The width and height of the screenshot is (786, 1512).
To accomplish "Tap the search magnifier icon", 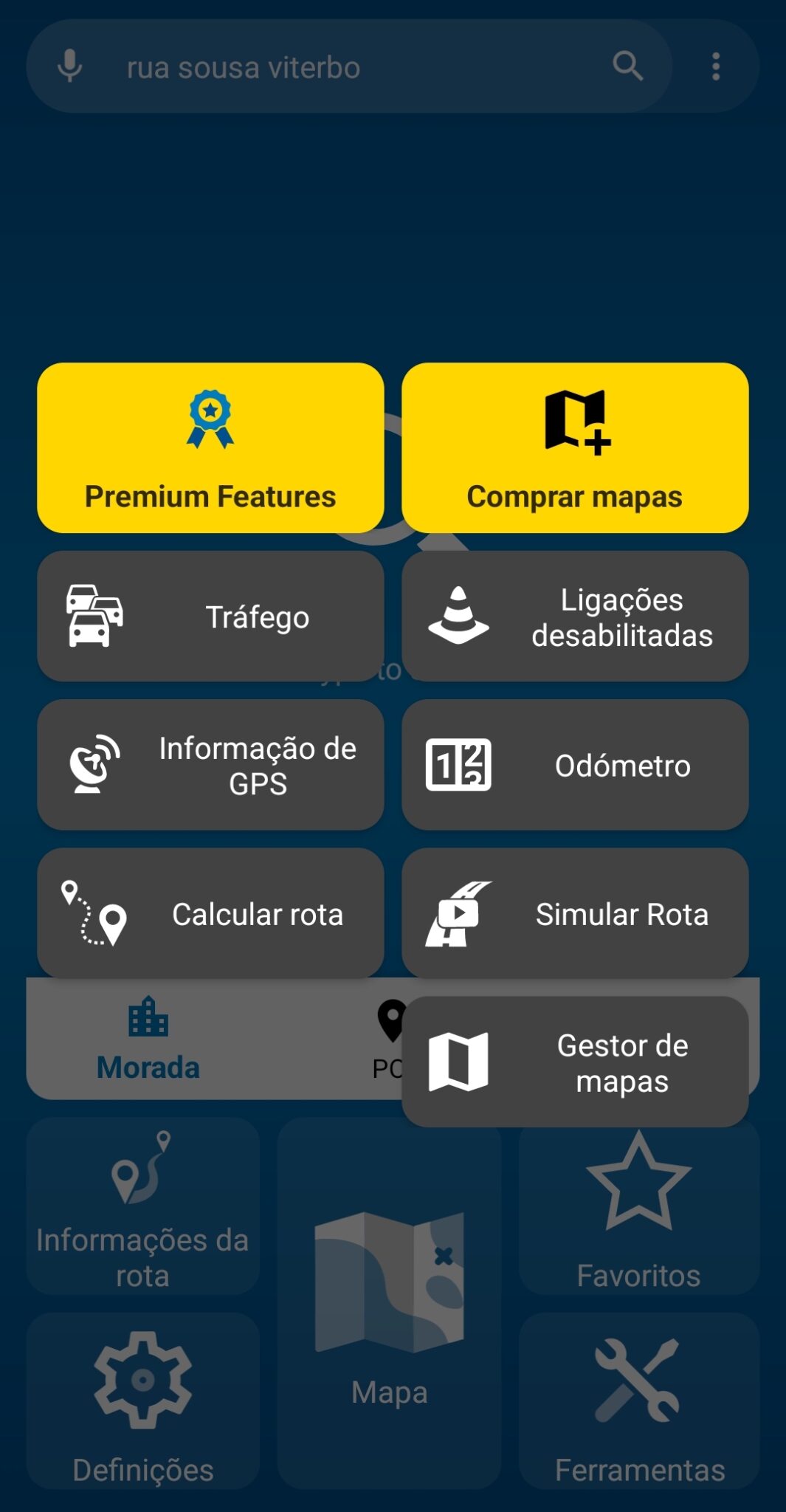I will (x=628, y=66).
